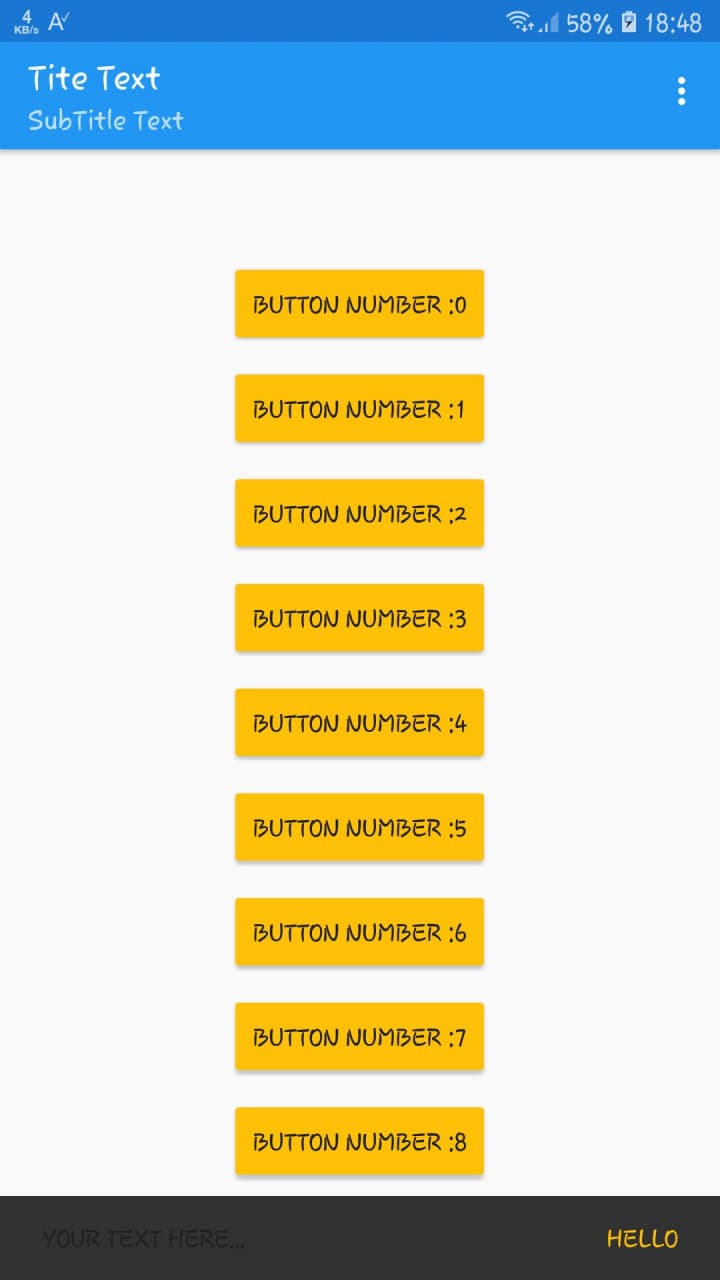Tap the HELLO action button
Viewport: 720px width, 1280px height.
[x=642, y=1239]
